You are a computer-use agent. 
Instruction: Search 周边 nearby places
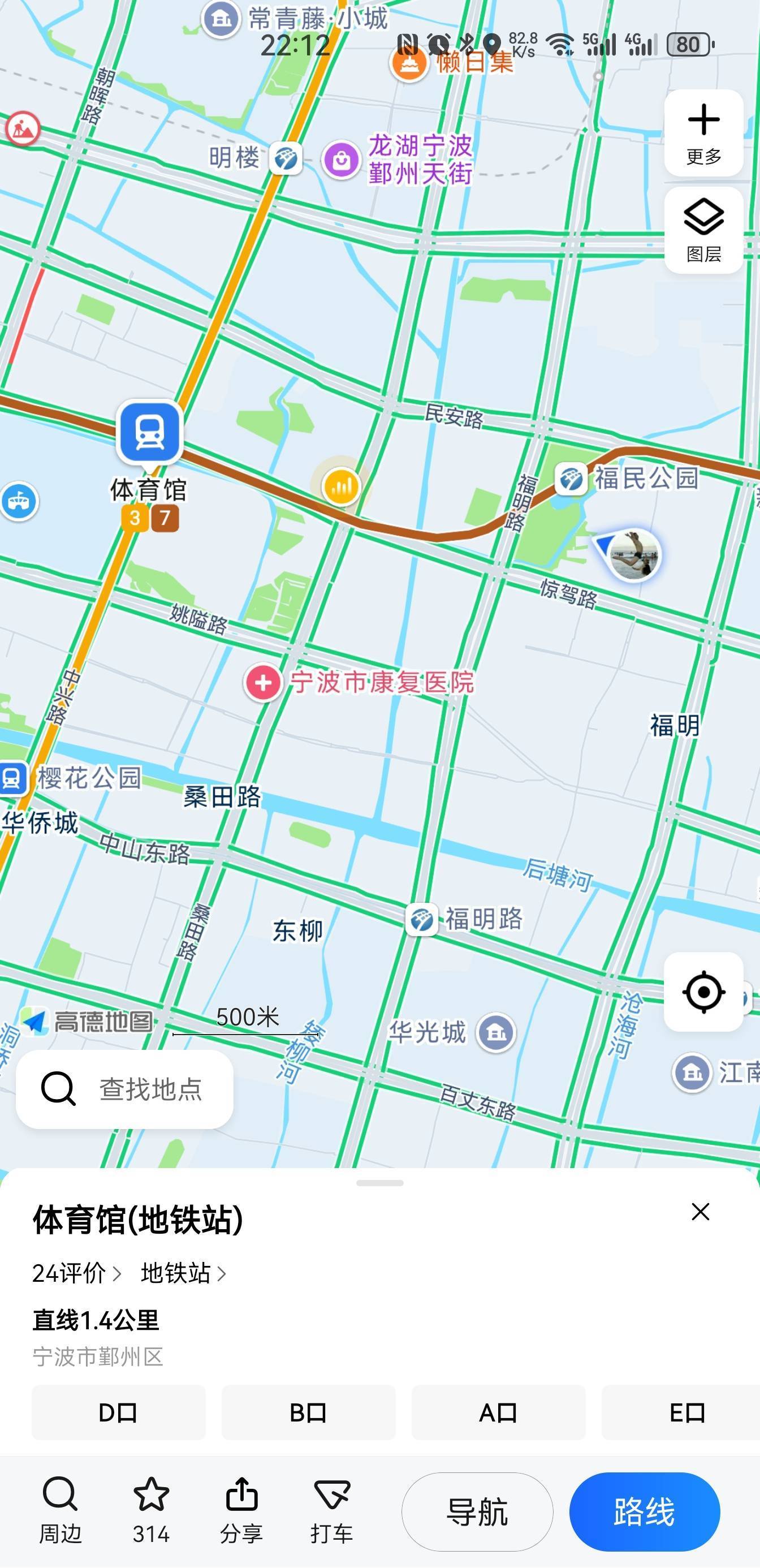coord(61,1511)
